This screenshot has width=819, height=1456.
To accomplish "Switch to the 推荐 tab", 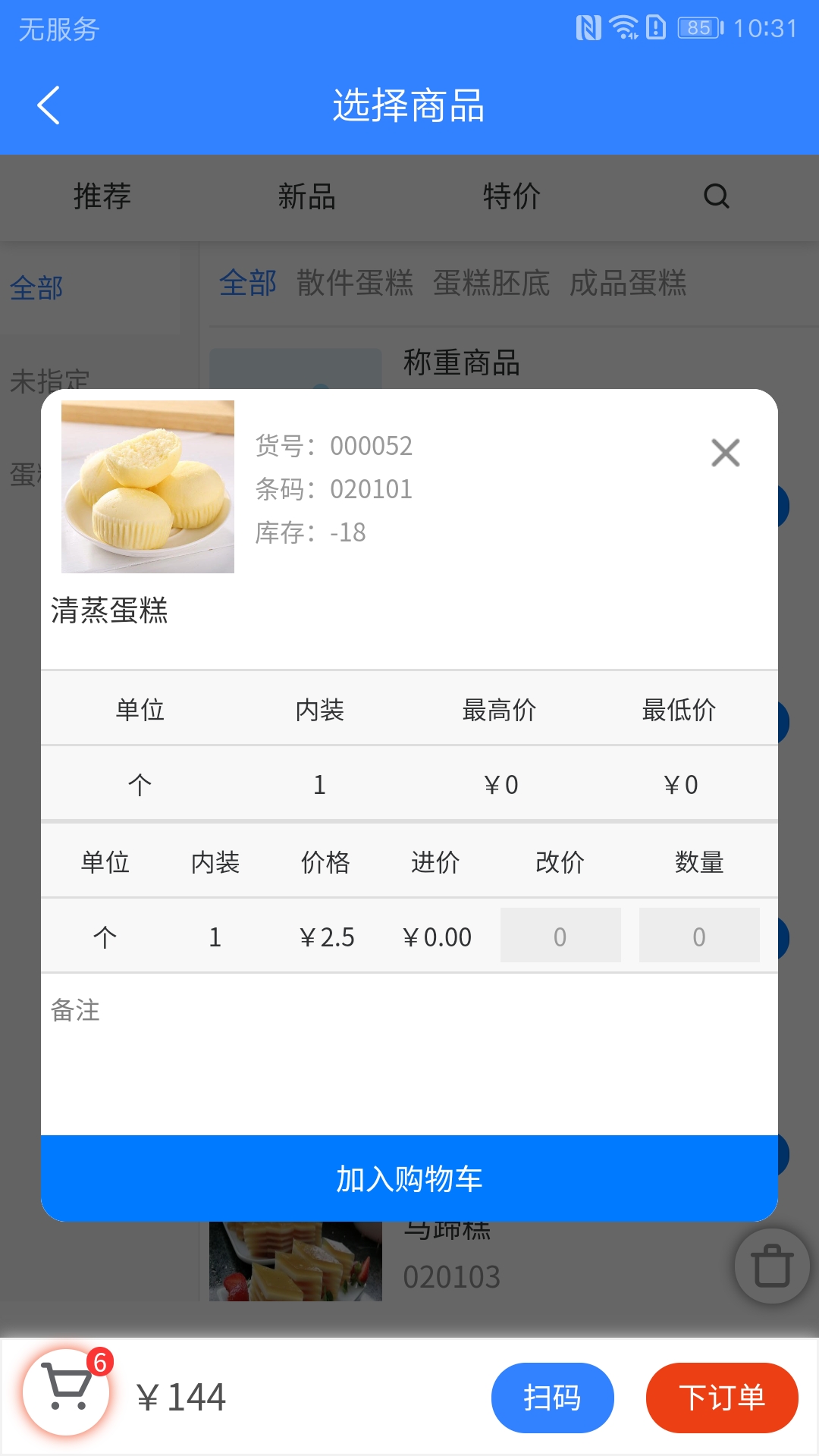I will (x=102, y=196).
